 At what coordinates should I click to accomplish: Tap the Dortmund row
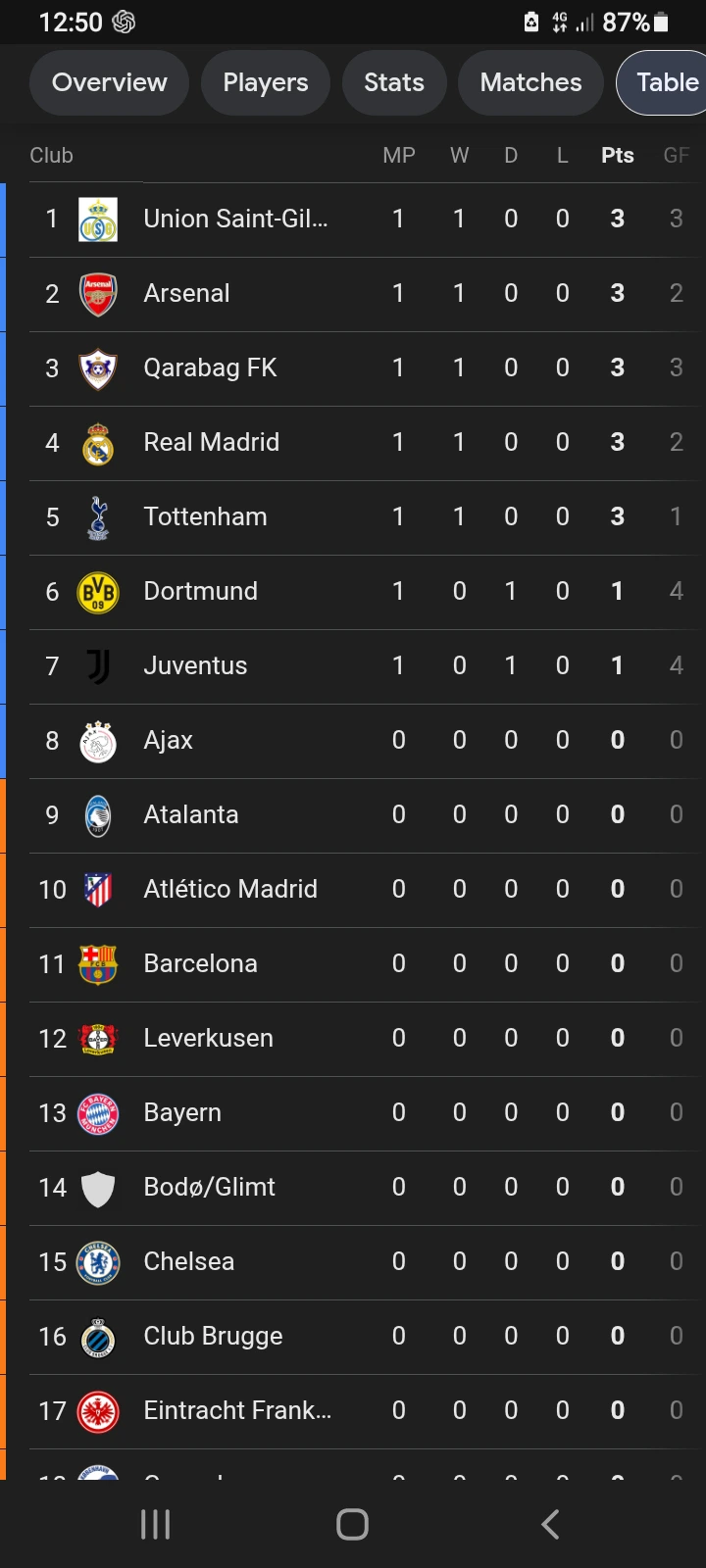coord(200,591)
